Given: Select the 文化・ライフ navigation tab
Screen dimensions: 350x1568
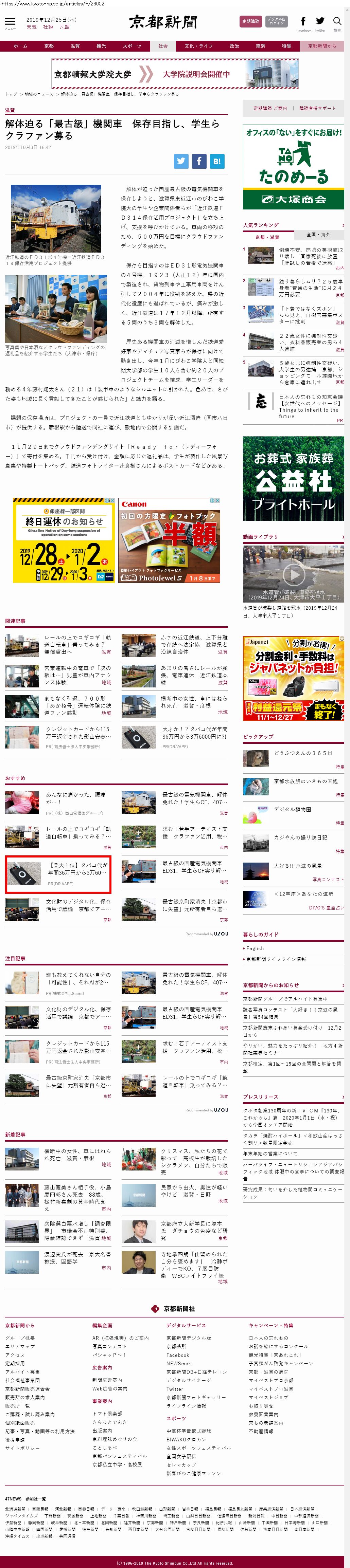Looking at the screenshot, I should [x=198, y=46].
